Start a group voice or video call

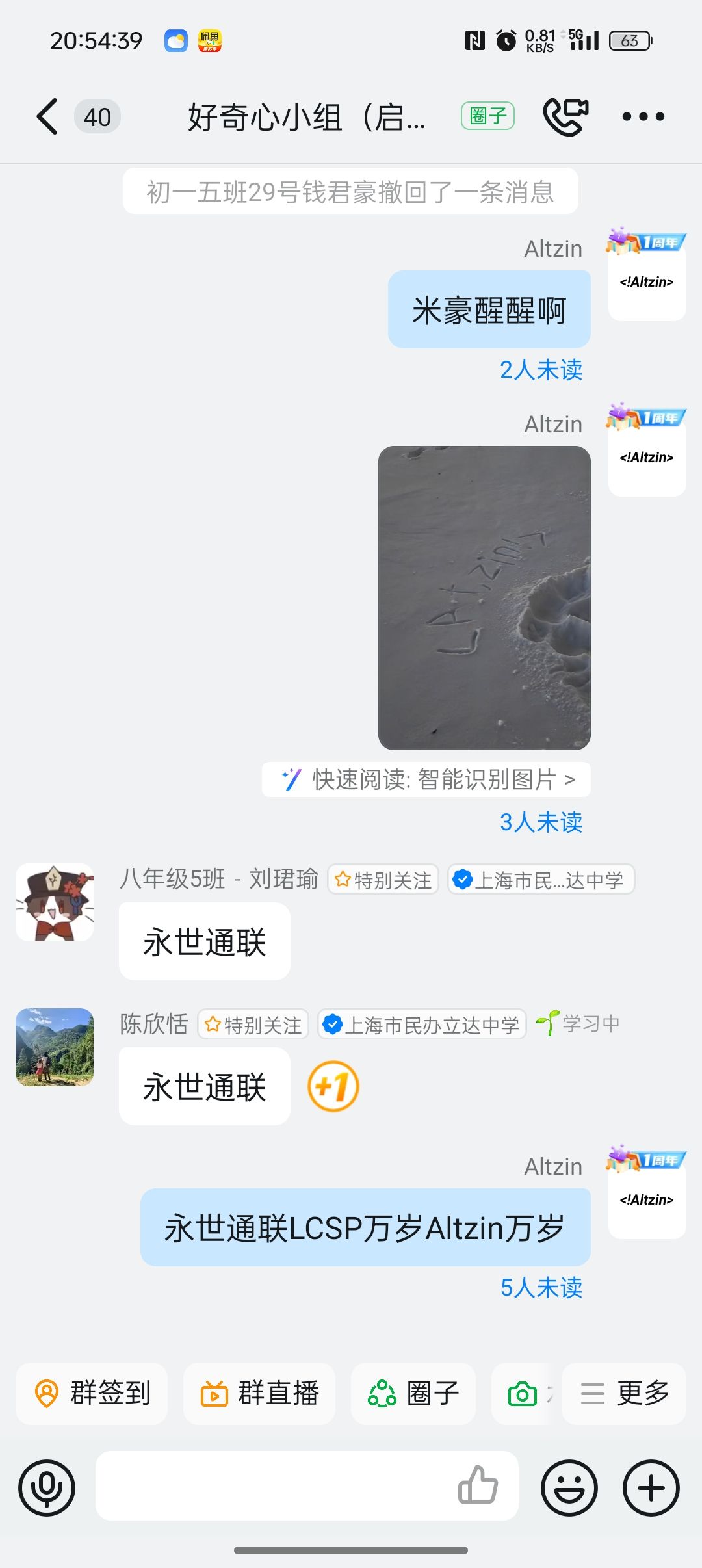click(565, 117)
